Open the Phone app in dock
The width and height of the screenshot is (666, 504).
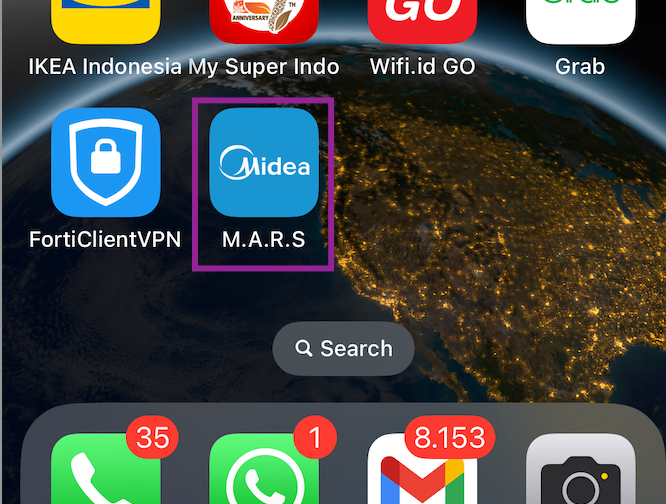(105, 468)
